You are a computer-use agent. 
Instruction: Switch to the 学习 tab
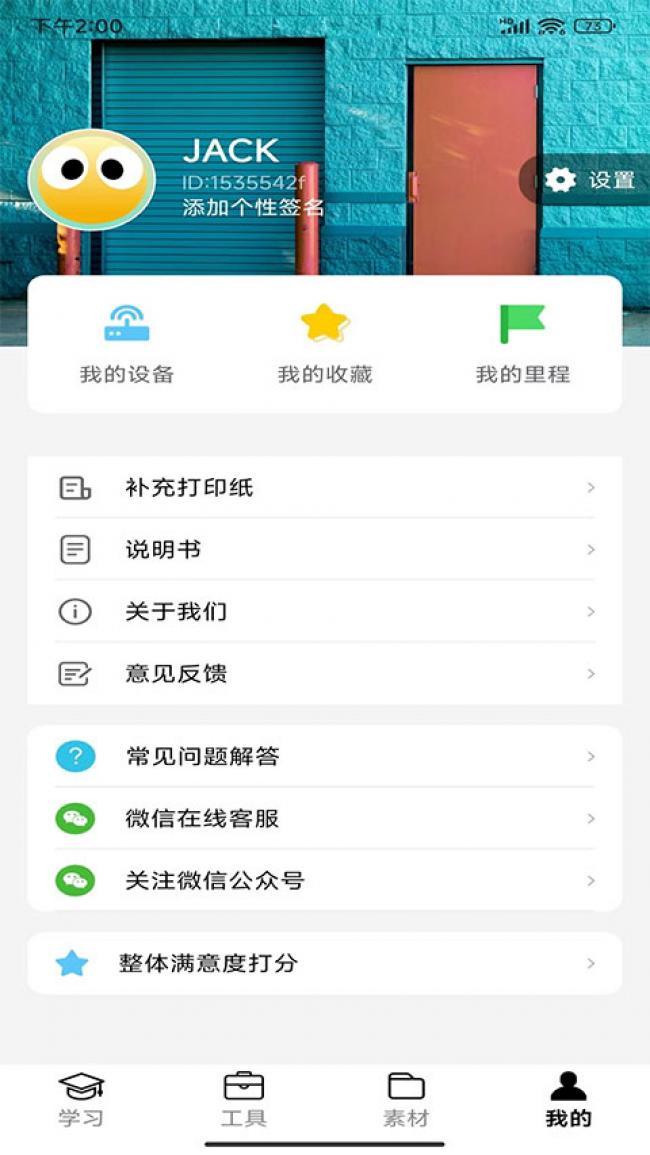(81, 1100)
